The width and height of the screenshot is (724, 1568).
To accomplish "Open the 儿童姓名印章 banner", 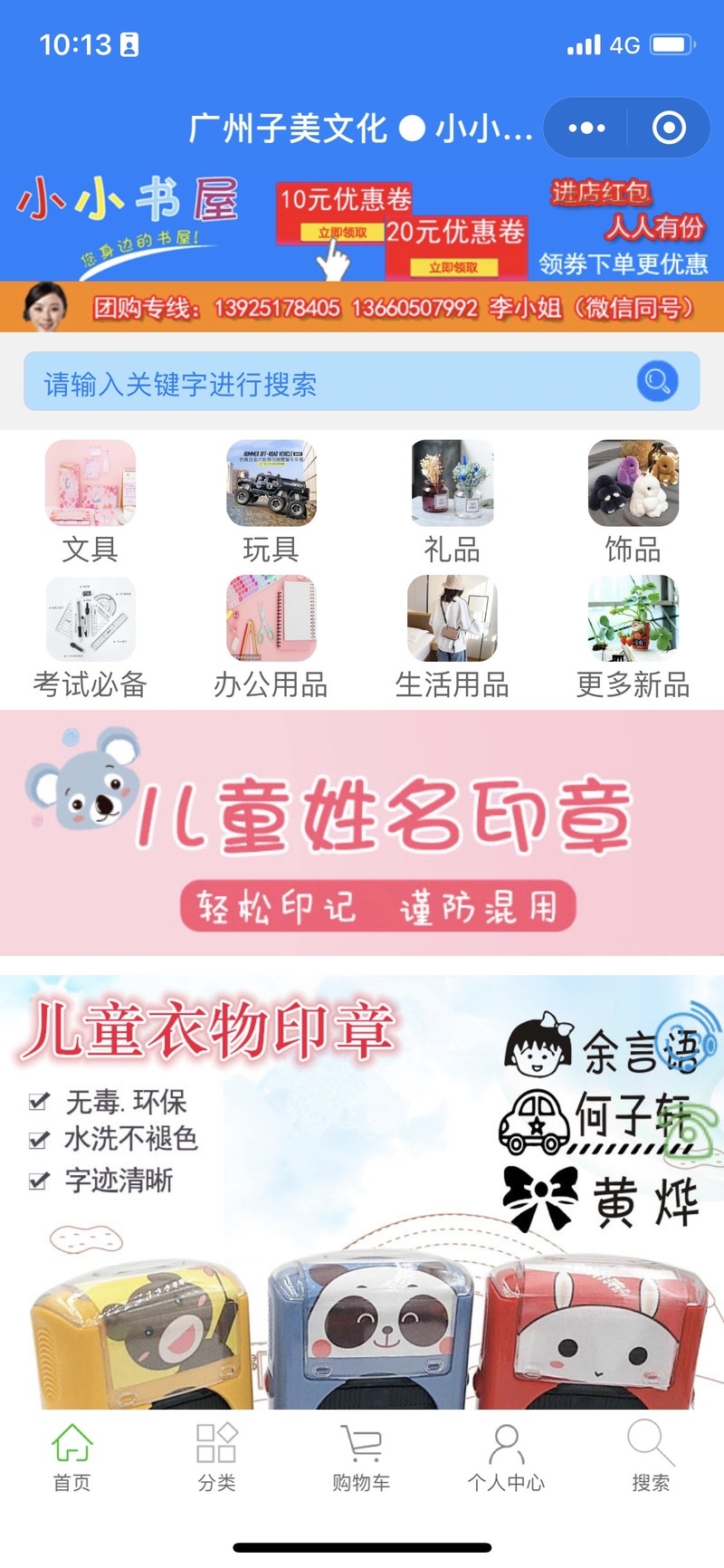I will (362, 833).
